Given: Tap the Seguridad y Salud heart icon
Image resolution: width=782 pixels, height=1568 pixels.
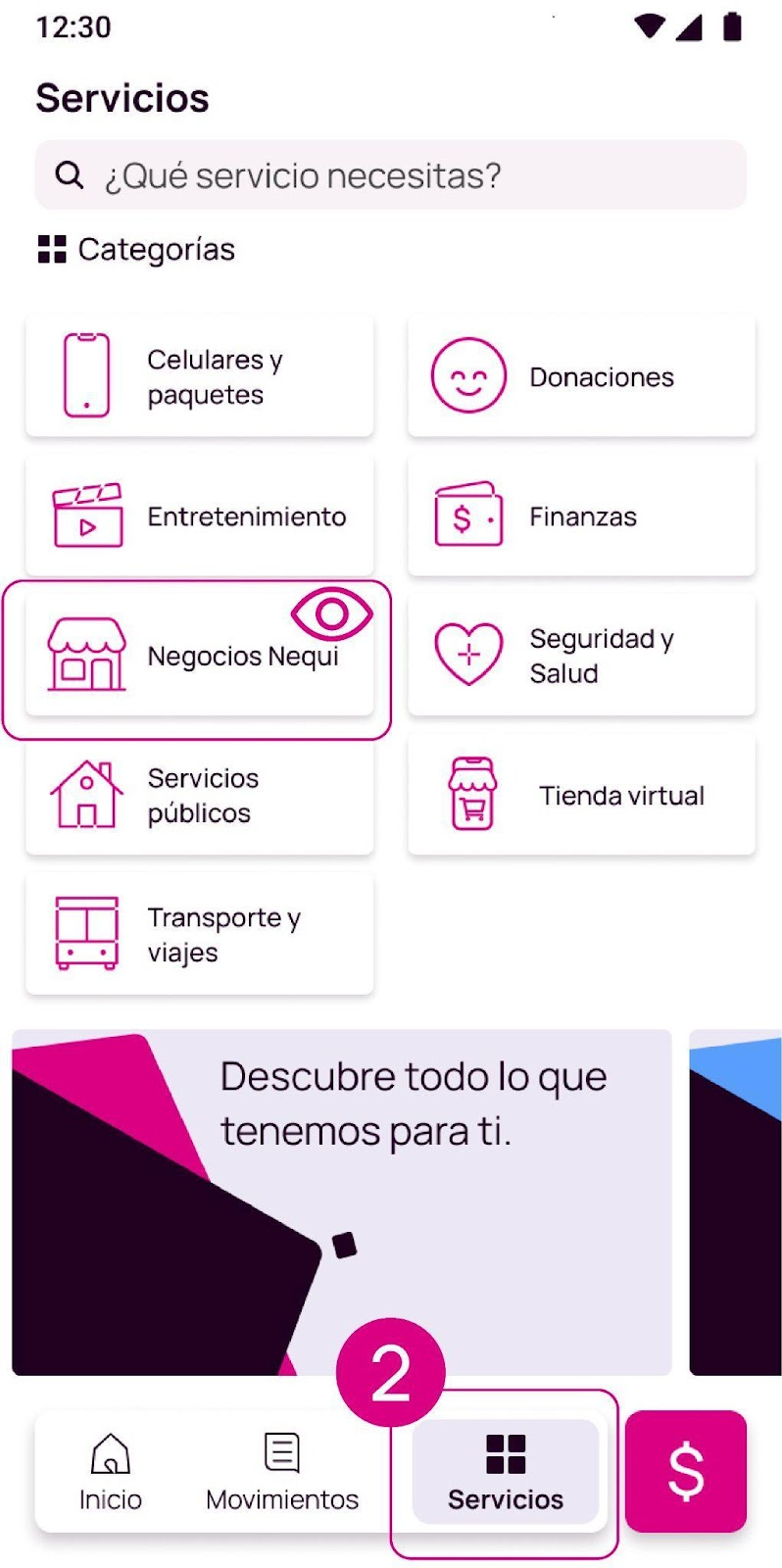Looking at the screenshot, I should (x=467, y=655).
